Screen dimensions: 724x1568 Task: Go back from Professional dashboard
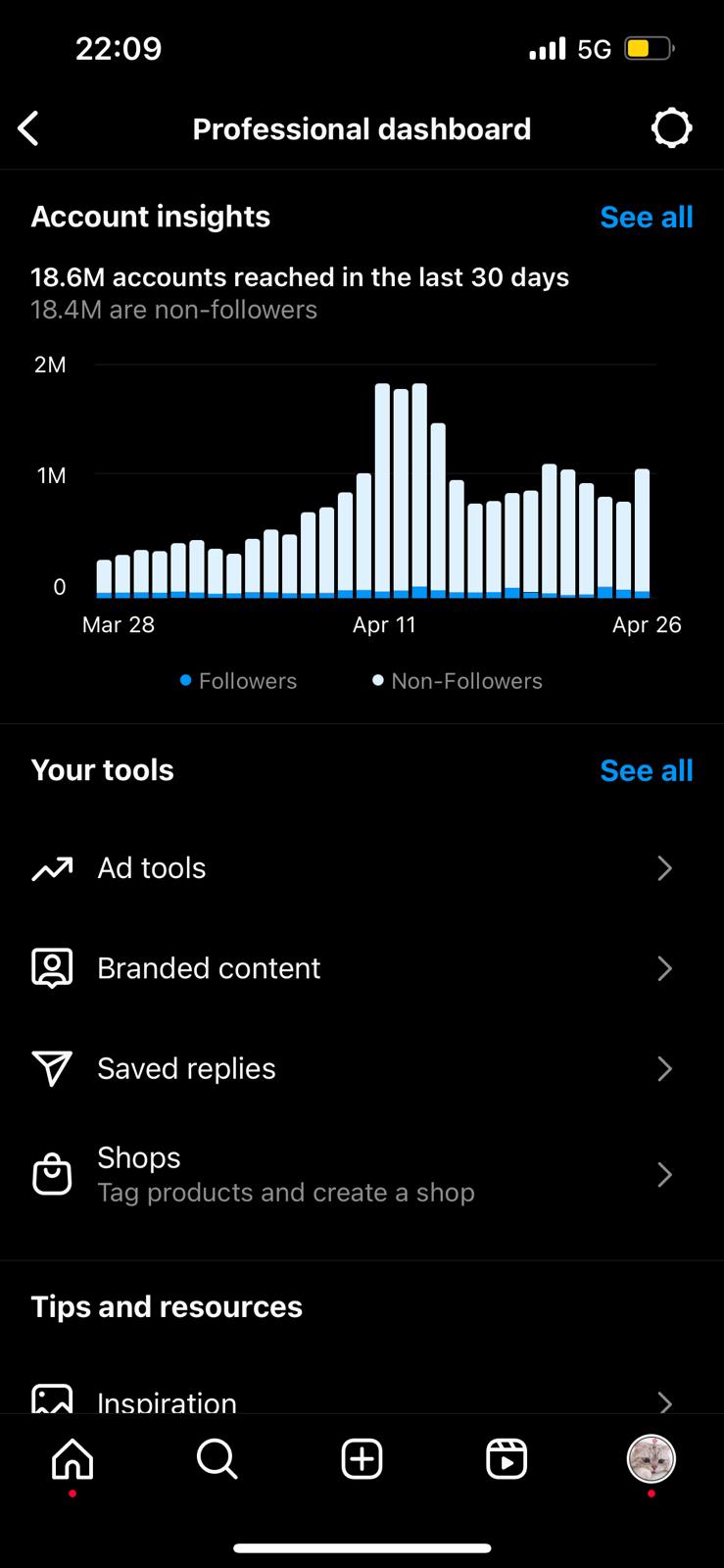pyautogui.click(x=28, y=128)
